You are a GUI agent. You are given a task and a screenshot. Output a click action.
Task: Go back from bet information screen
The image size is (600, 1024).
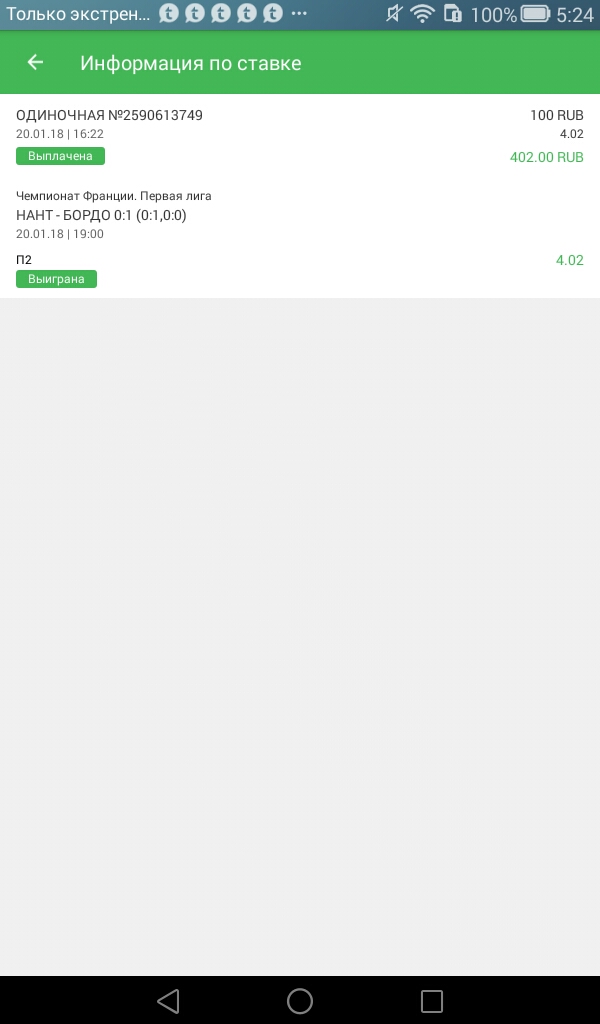35,62
